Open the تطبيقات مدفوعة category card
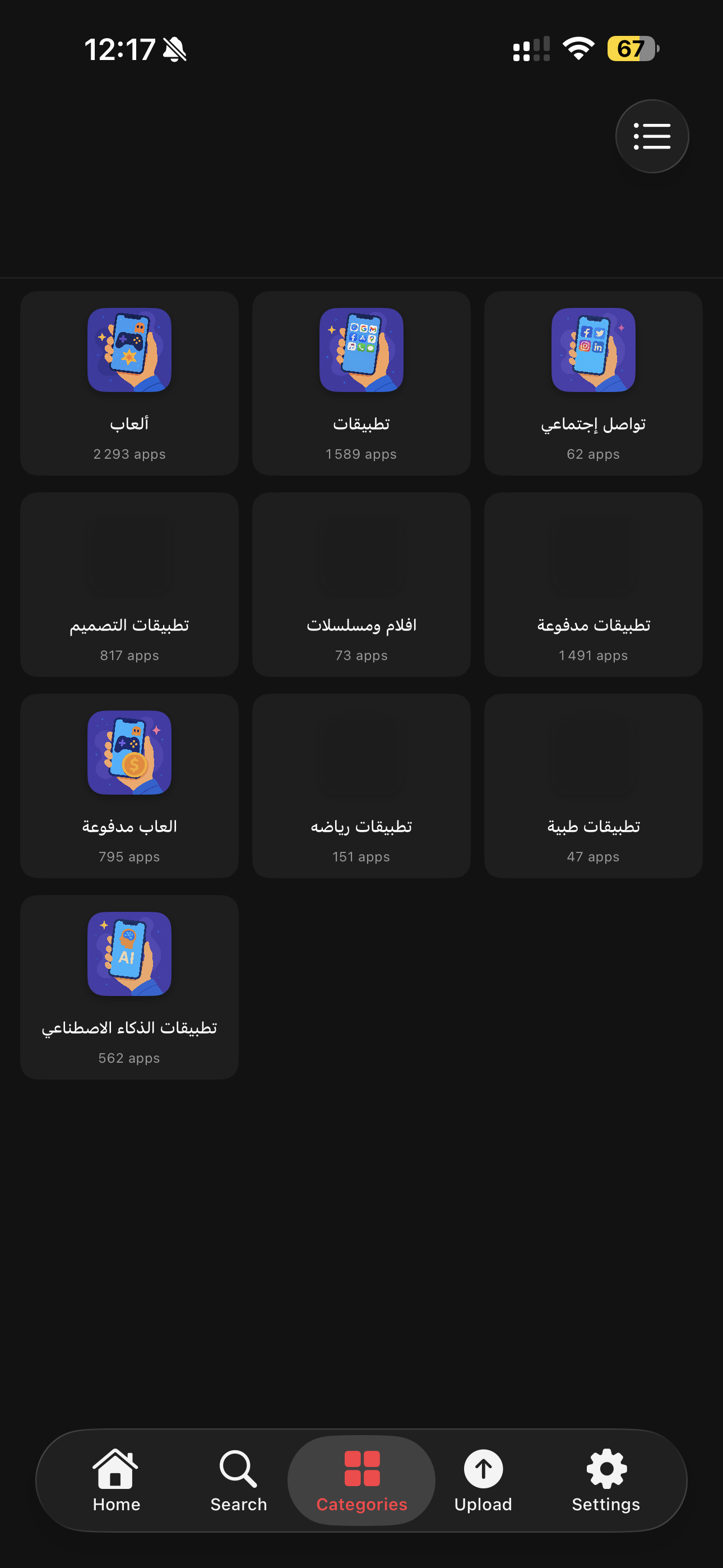 593,585
